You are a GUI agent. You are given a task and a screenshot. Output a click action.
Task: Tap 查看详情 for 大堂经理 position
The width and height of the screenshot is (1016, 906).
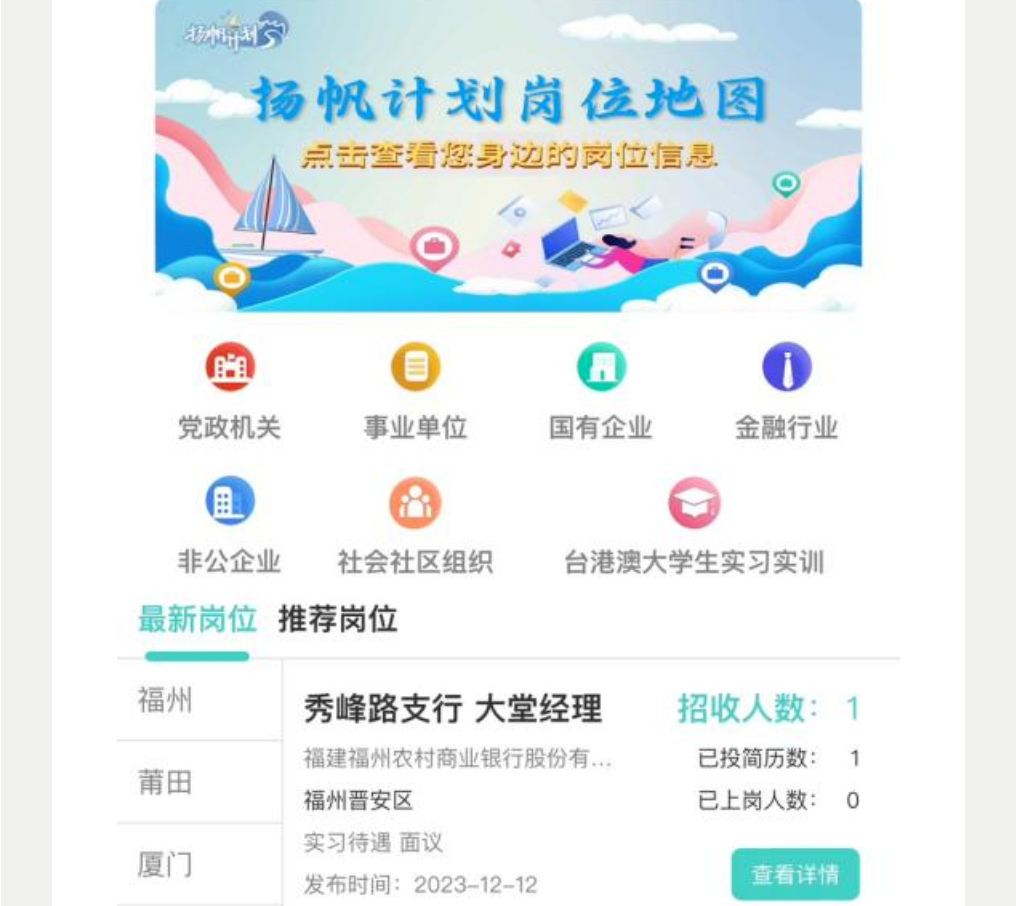click(x=795, y=875)
